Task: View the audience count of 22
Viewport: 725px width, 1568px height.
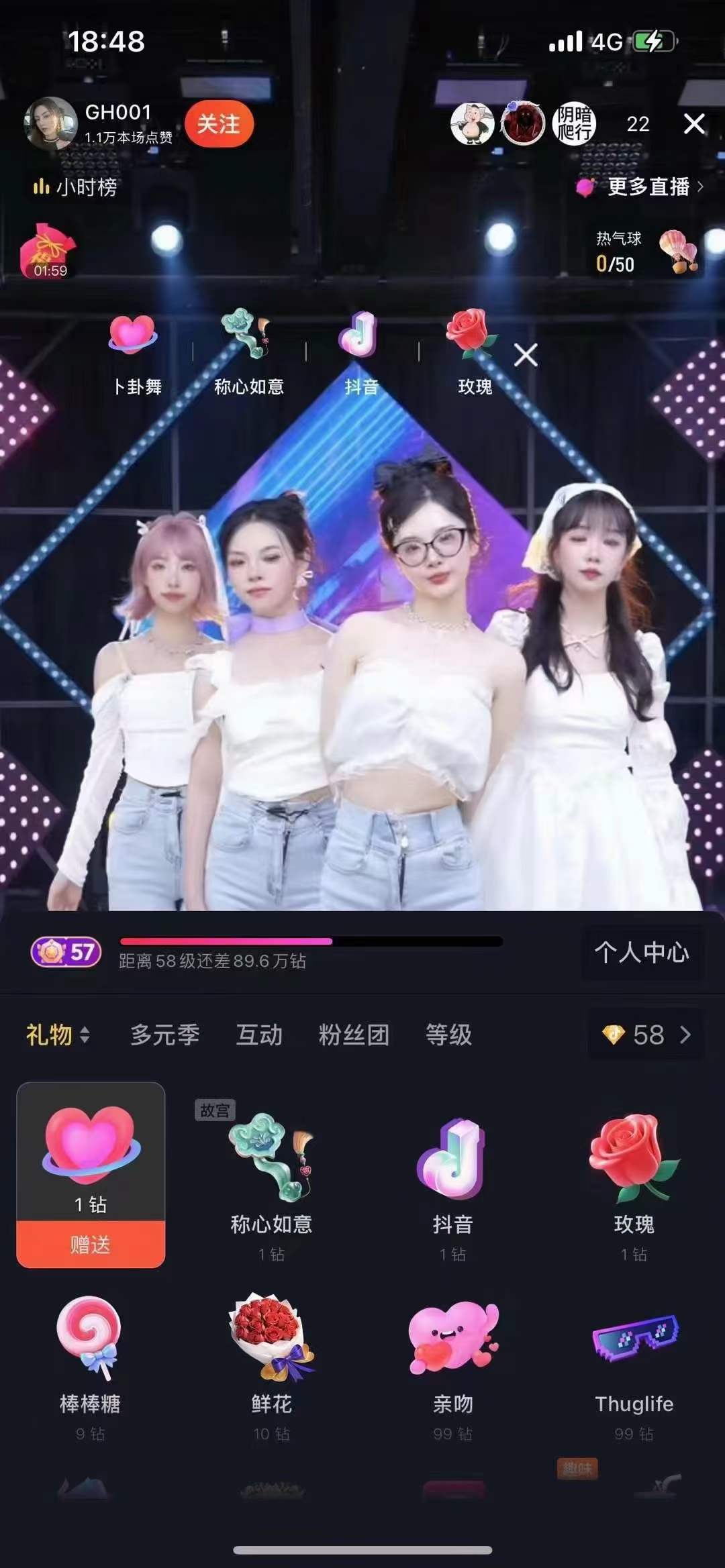Action: [x=638, y=124]
